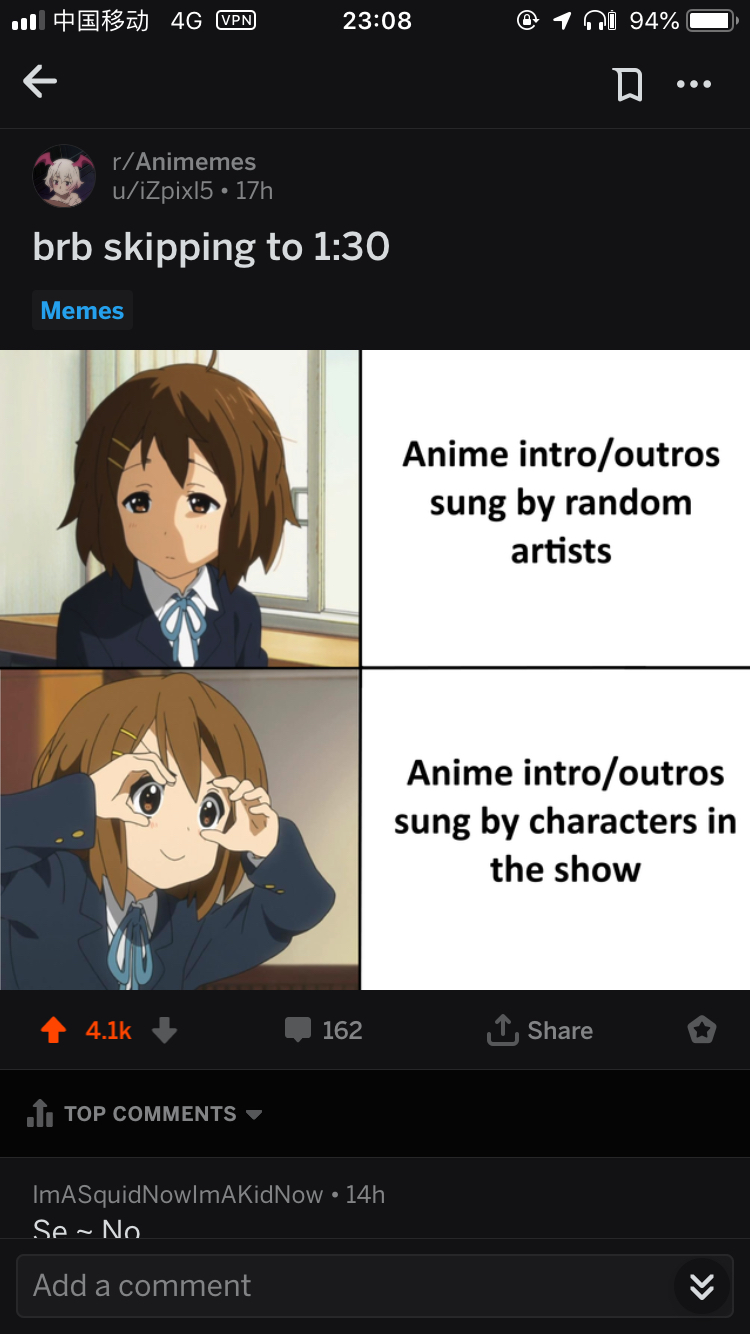Open the subreddit avatar icon
Screen dimensions: 750x1334
(64, 176)
